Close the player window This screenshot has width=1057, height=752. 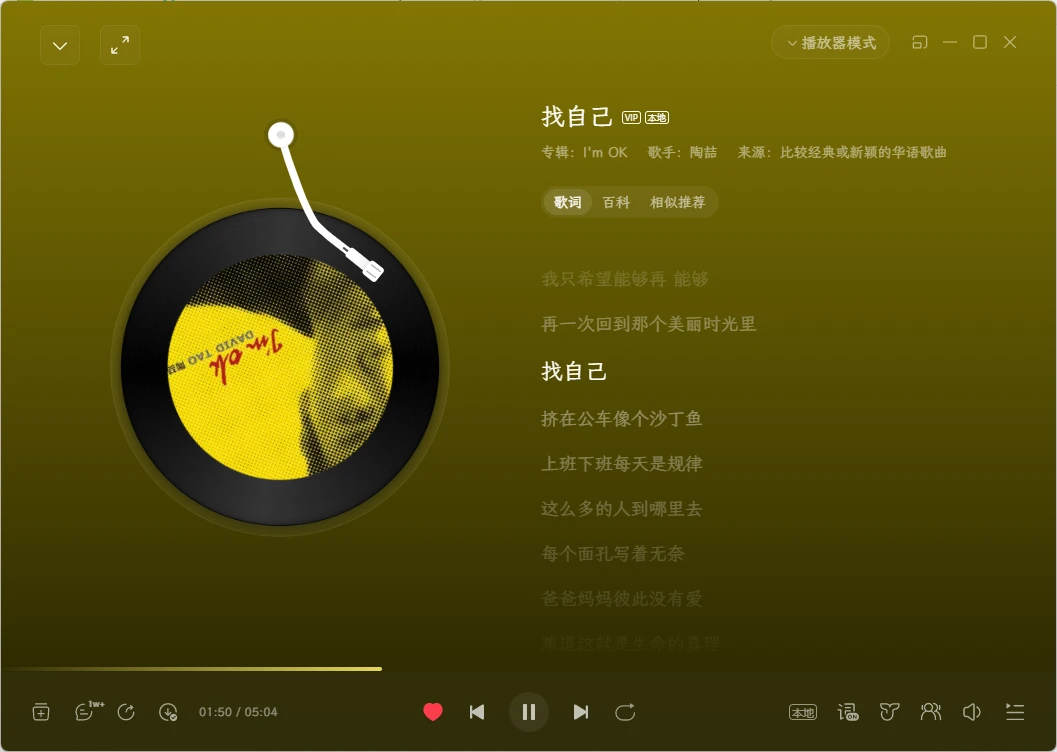[1010, 42]
